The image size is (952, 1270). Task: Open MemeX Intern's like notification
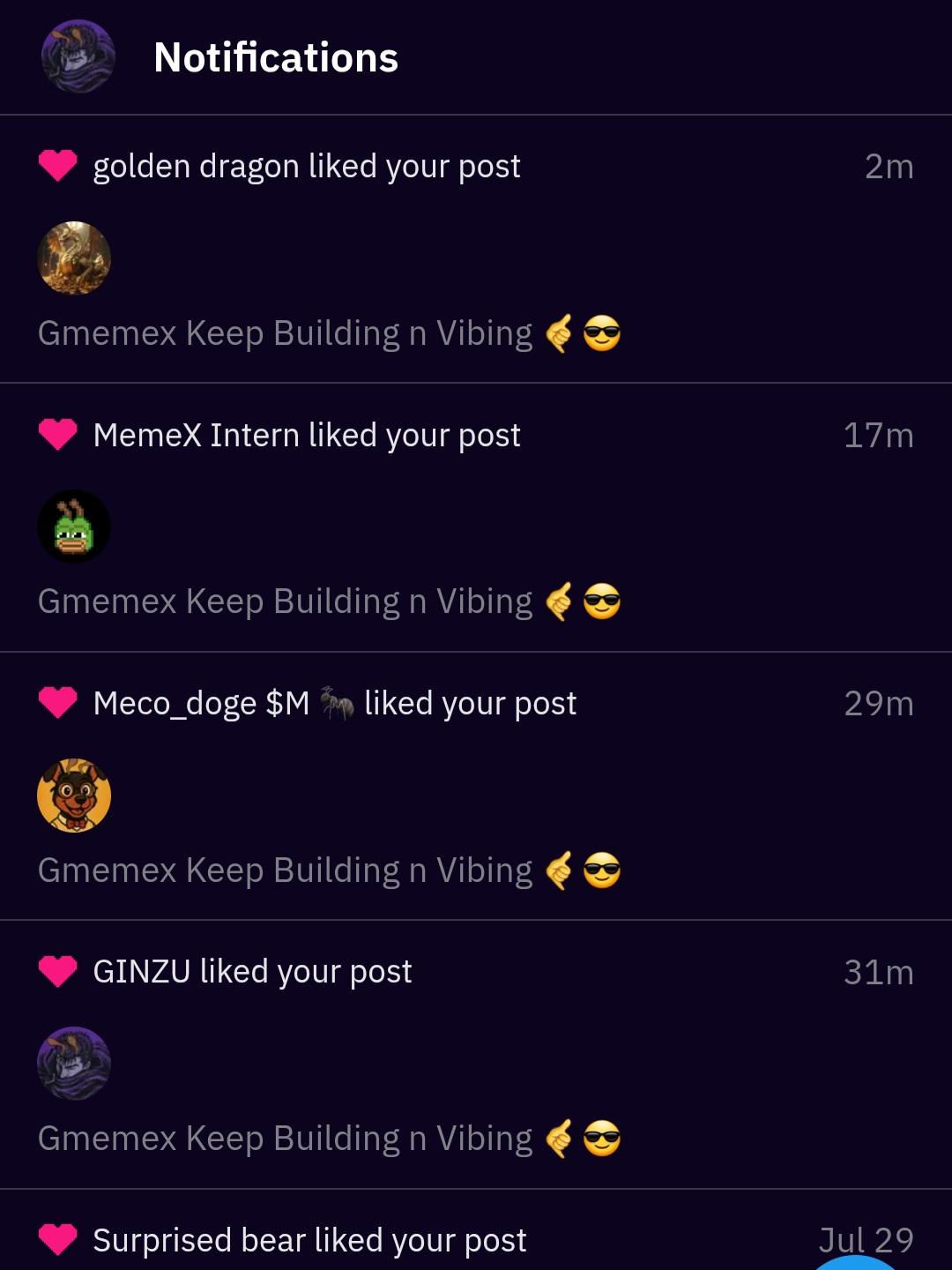306,436
